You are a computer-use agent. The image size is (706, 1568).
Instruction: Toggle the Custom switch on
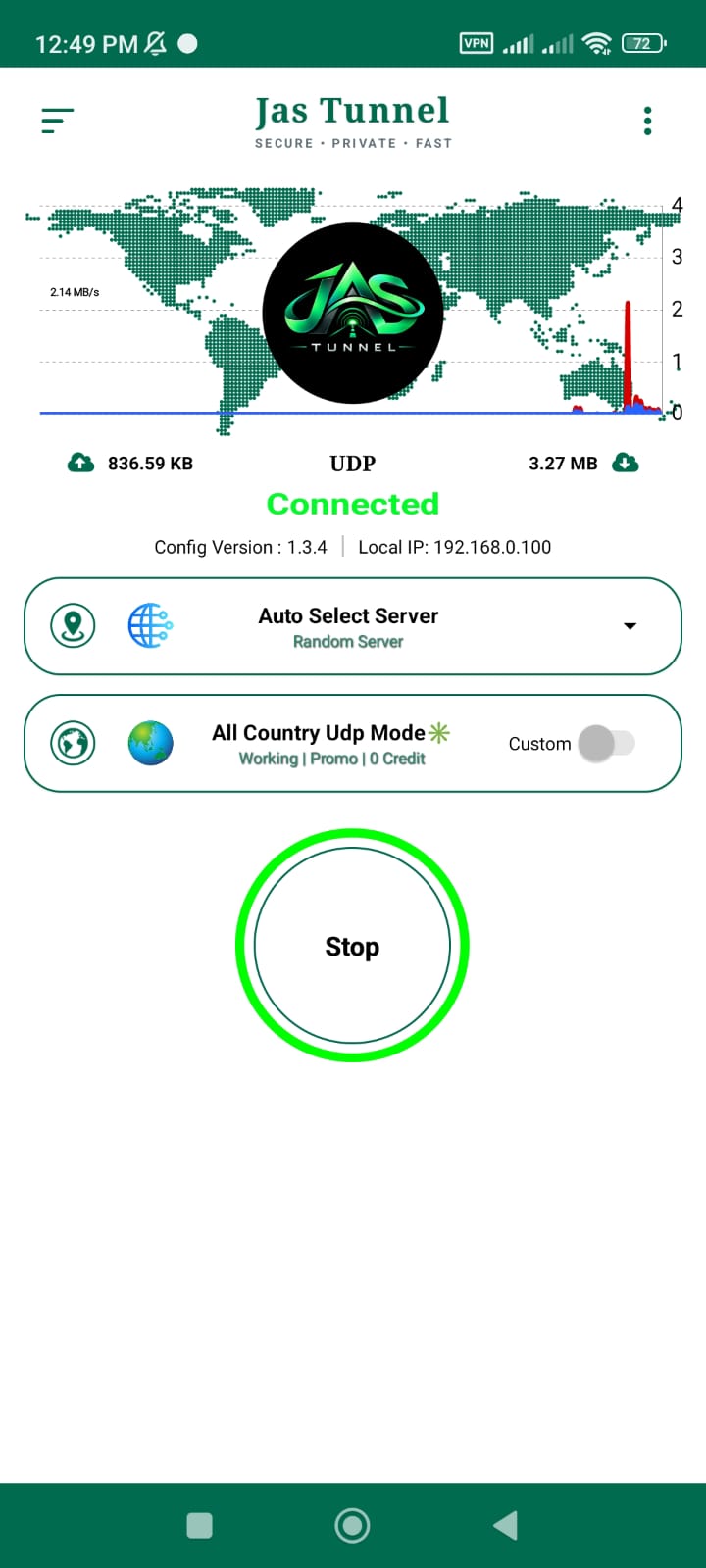(606, 744)
